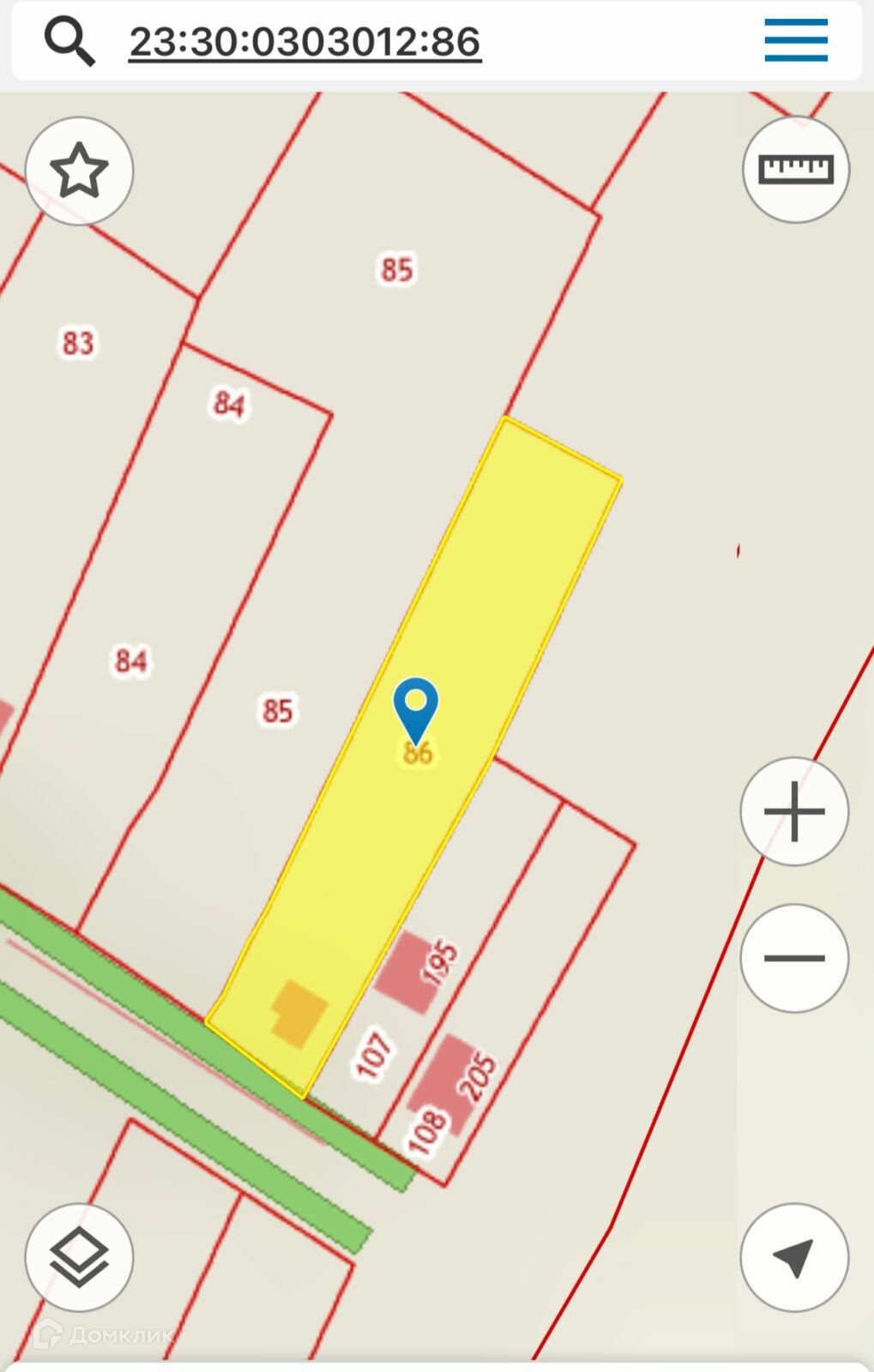The height and width of the screenshot is (1372, 874).
Task: Zoom in on the map
Action: [x=794, y=811]
